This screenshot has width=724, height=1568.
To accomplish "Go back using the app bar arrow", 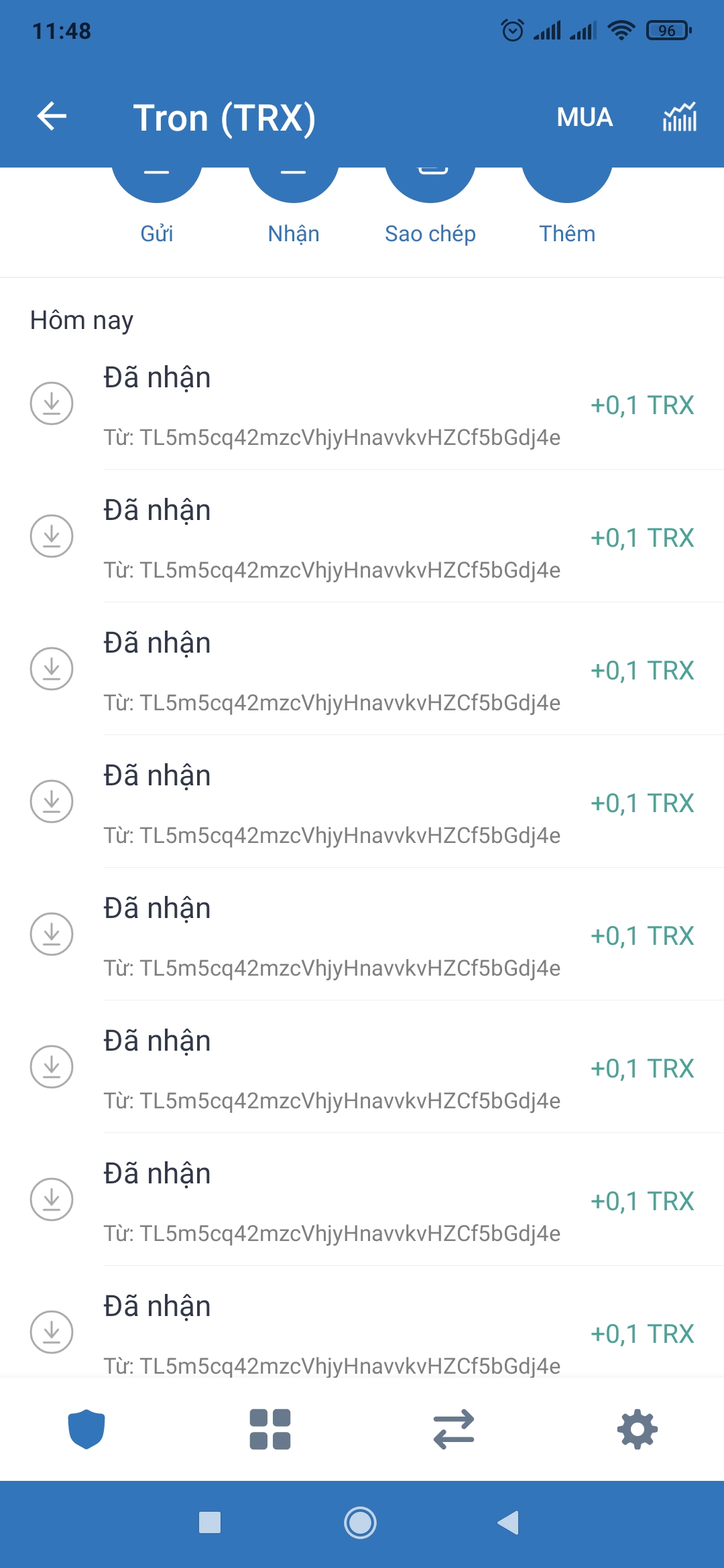I will (x=52, y=117).
